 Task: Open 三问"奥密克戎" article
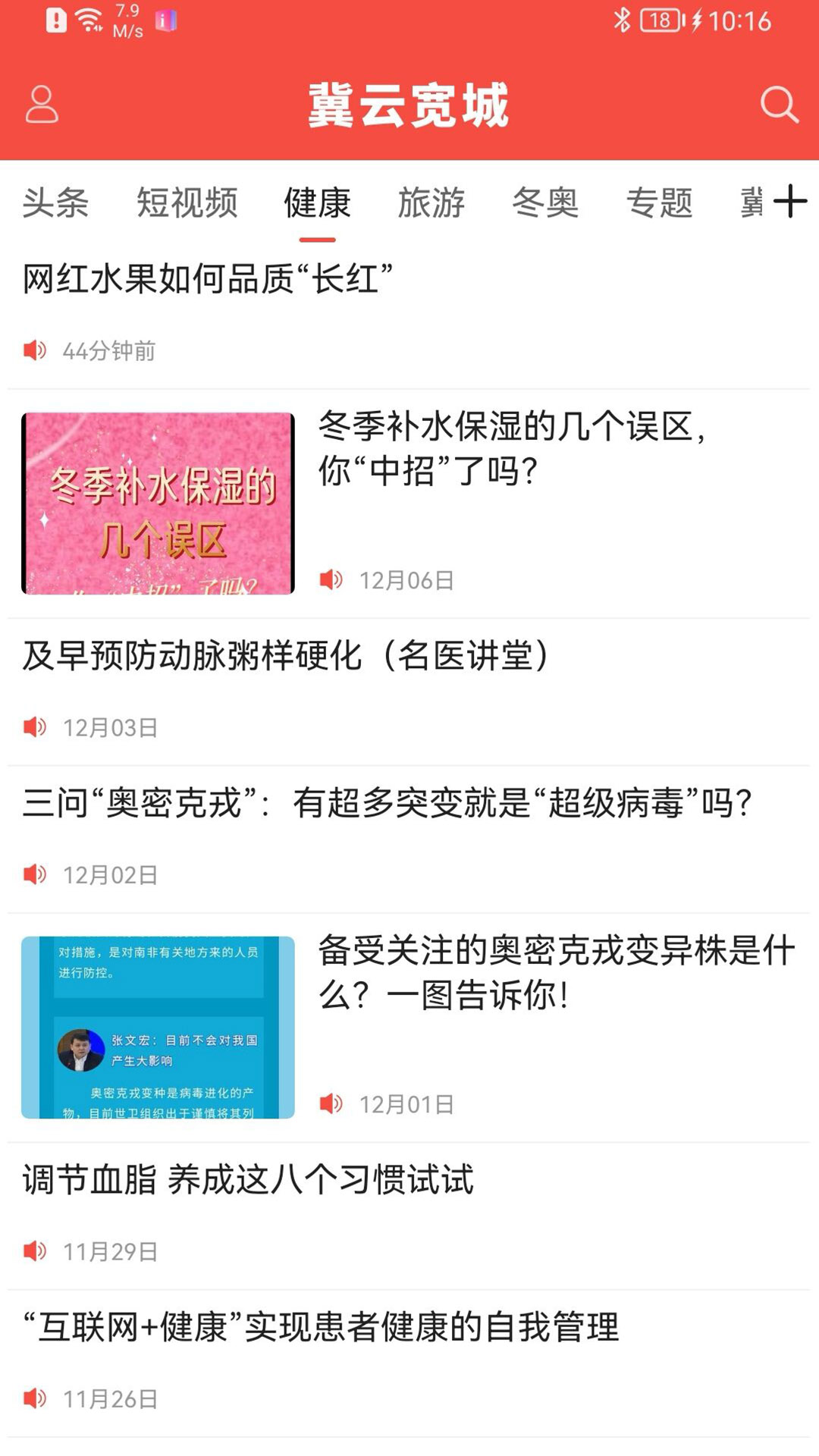[409, 839]
